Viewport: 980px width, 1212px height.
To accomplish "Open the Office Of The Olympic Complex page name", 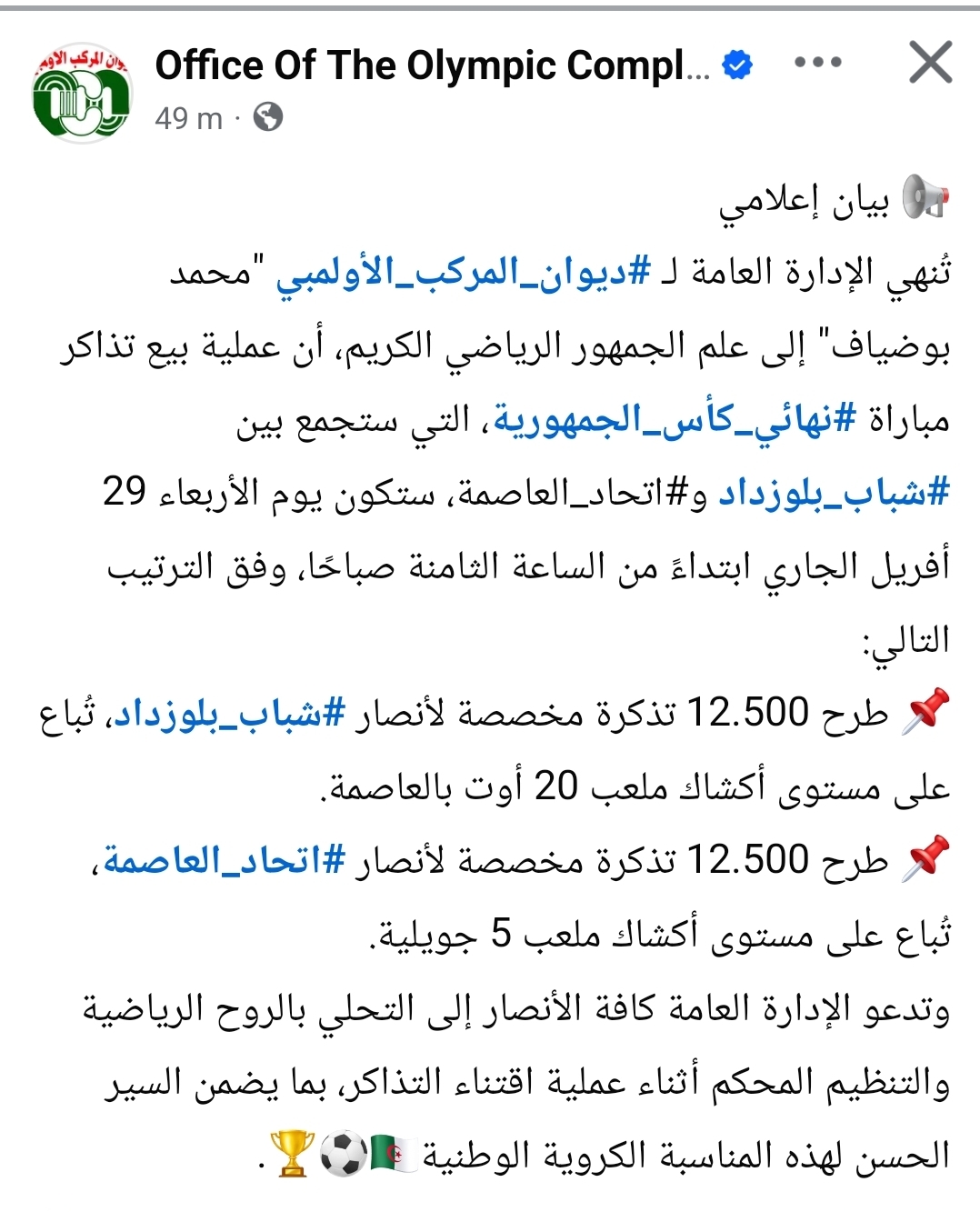I will (432, 65).
